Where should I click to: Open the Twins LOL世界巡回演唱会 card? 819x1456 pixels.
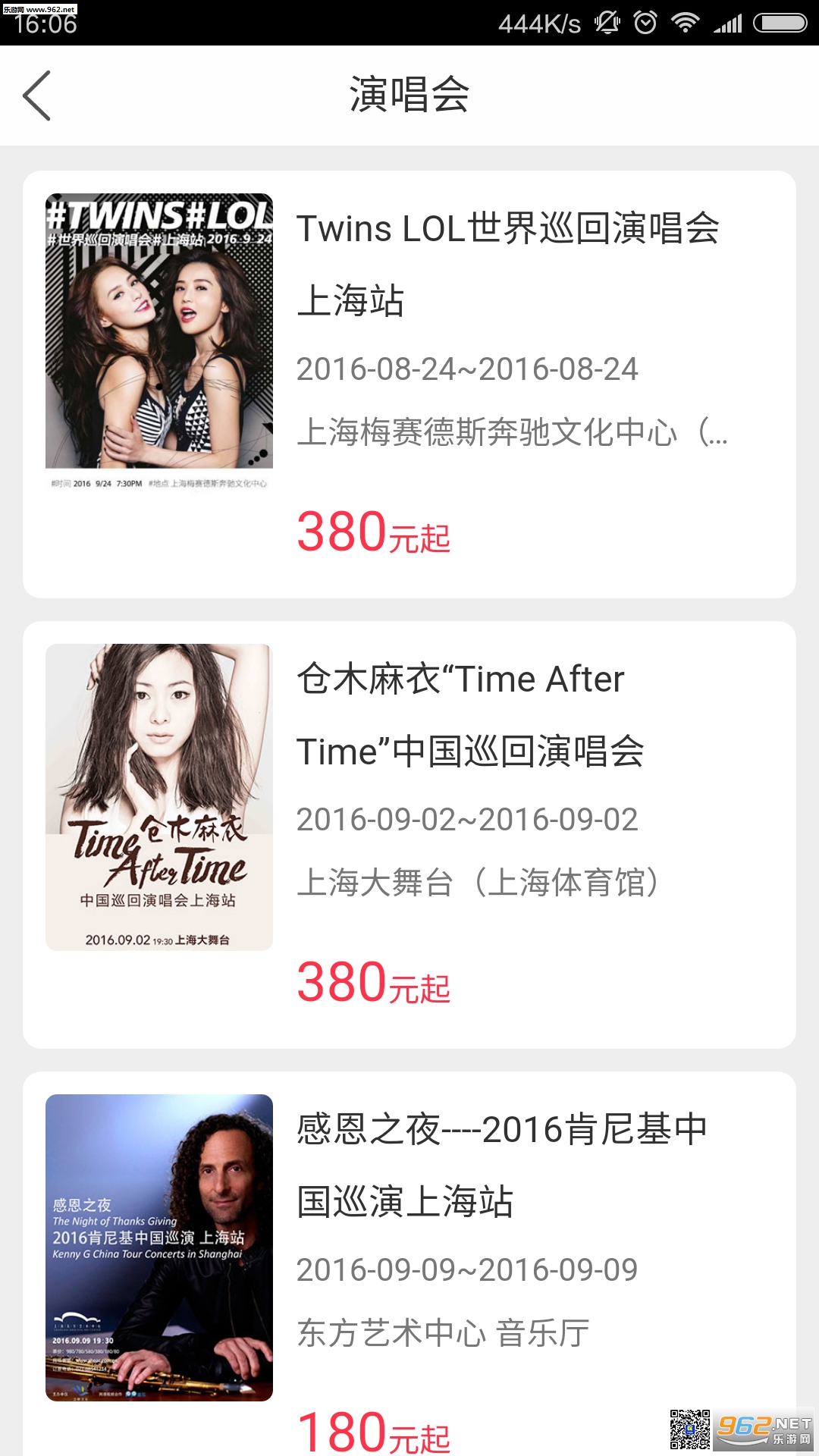click(x=409, y=384)
